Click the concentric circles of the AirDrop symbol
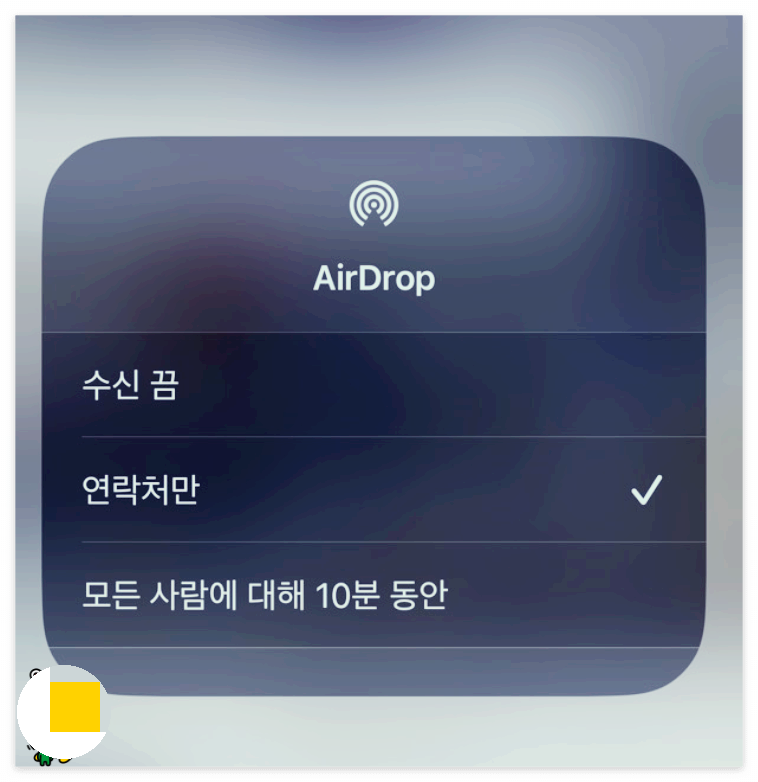This screenshot has width=758, height=782. pyautogui.click(x=375, y=203)
